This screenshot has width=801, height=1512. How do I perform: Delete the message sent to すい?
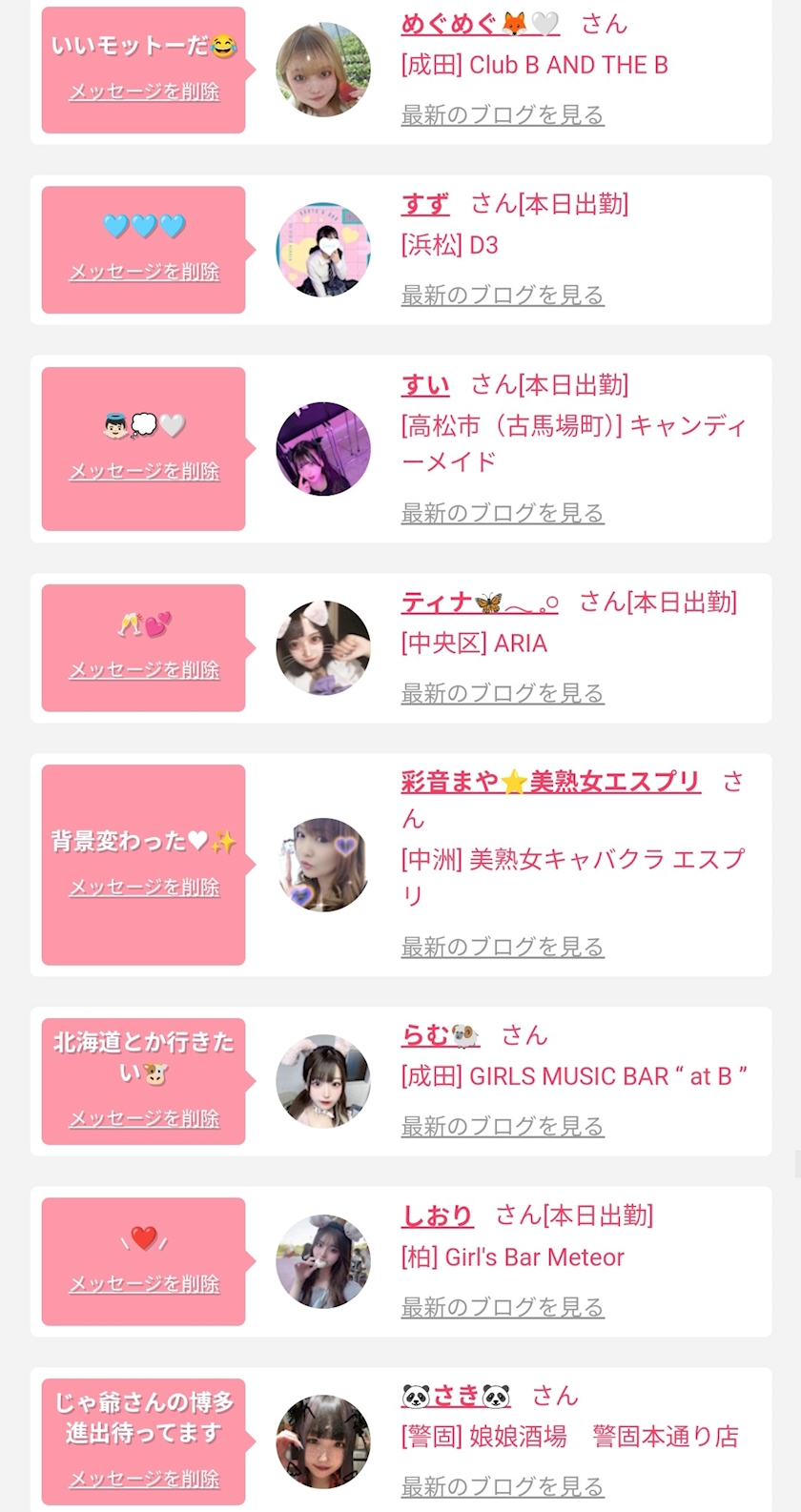tap(144, 471)
